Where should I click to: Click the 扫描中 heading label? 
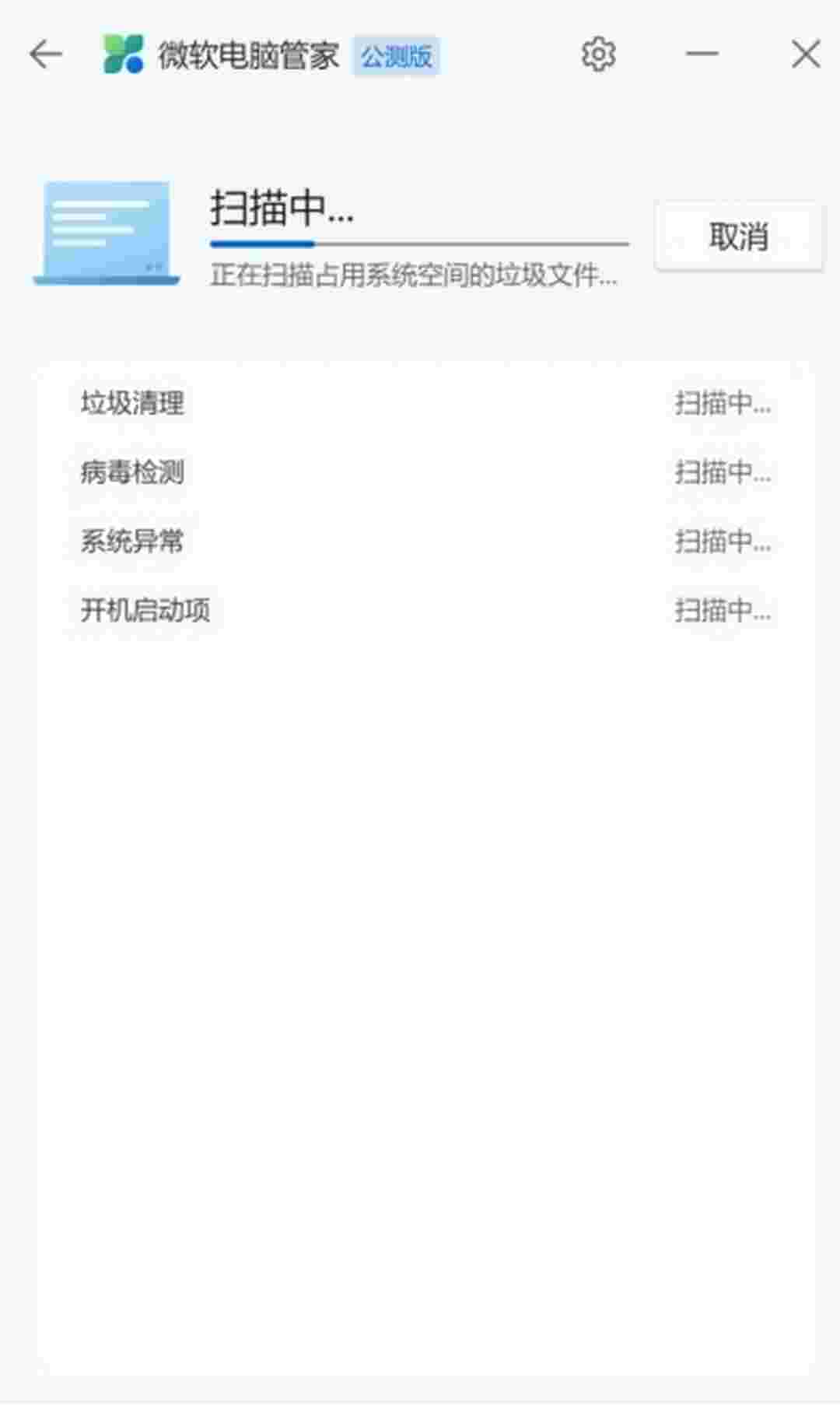(282, 210)
